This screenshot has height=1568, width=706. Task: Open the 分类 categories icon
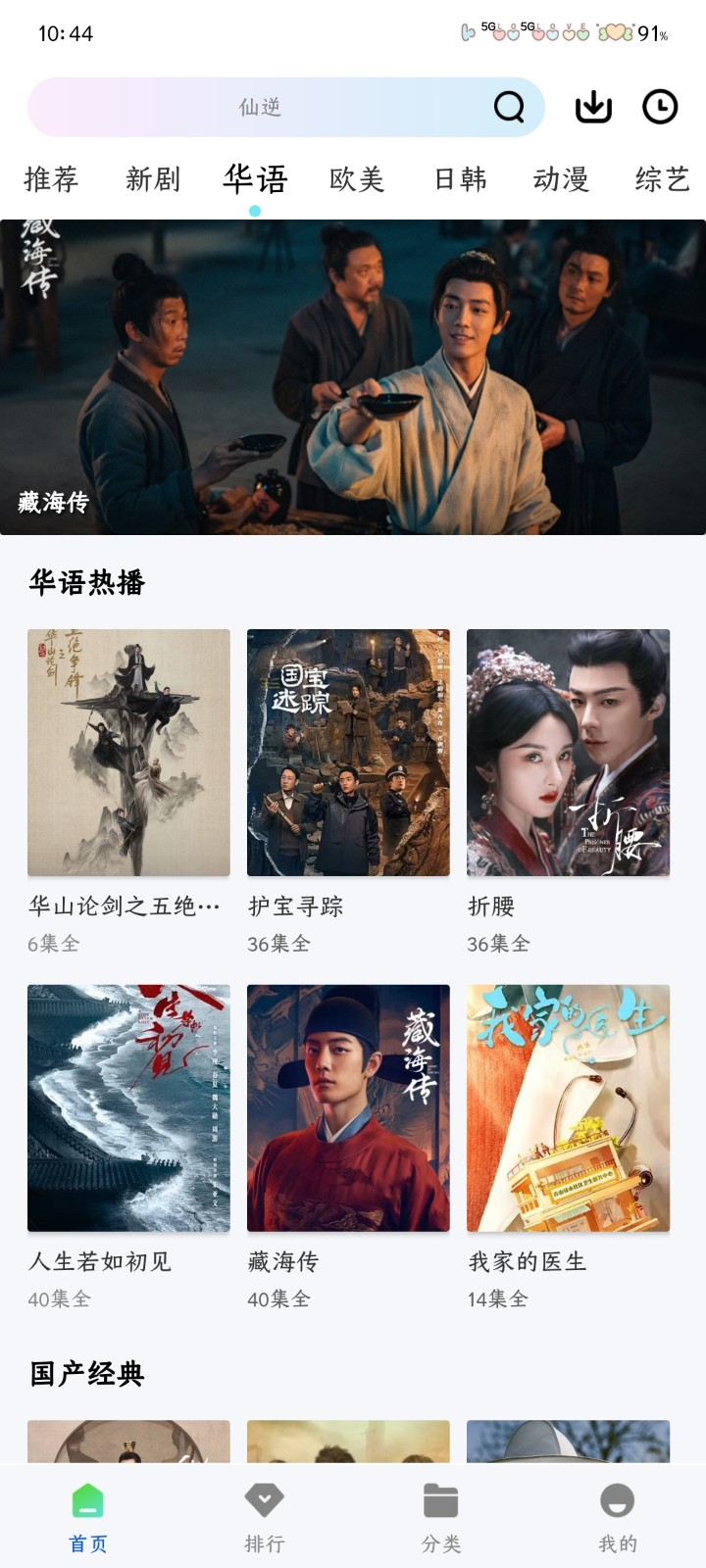click(439, 1497)
